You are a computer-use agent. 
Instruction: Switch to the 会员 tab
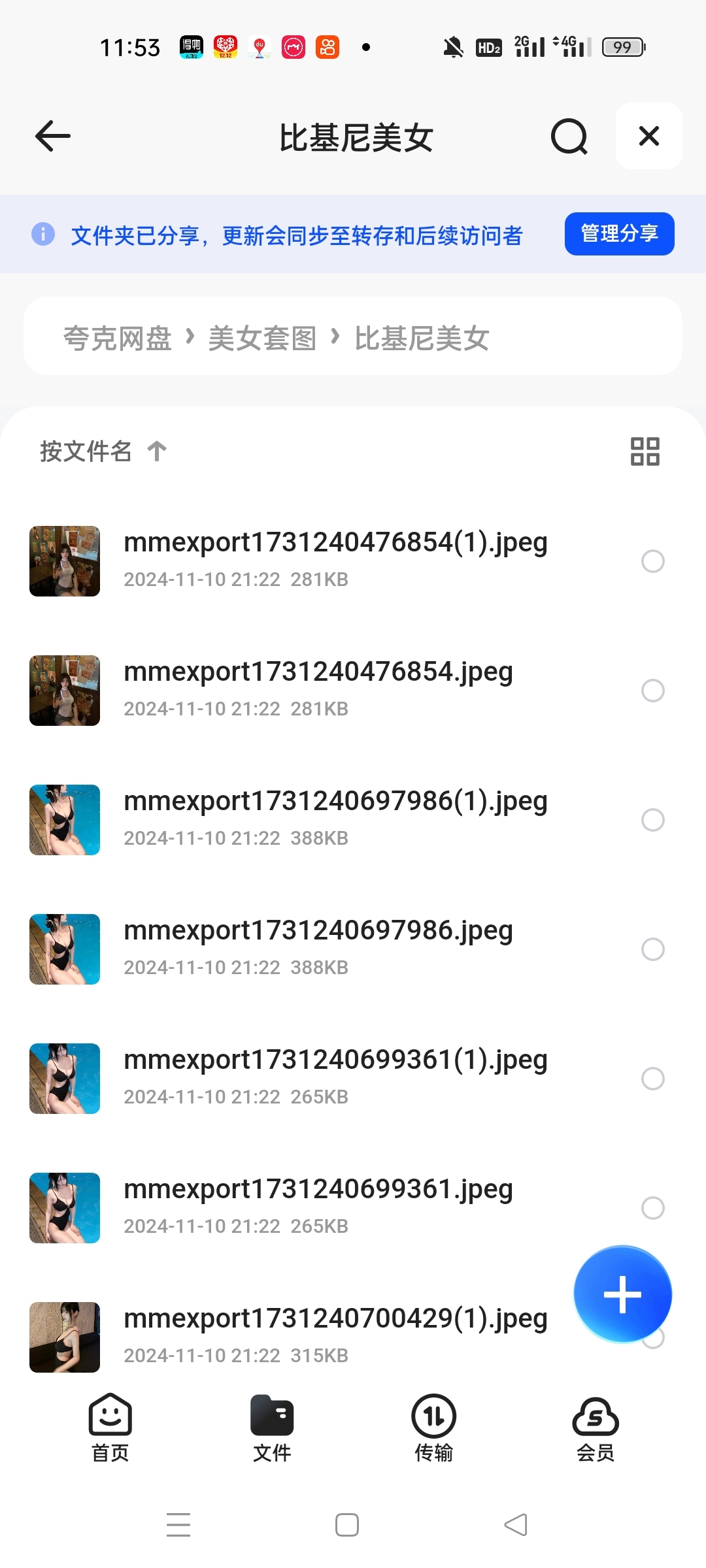click(x=595, y=1429)
